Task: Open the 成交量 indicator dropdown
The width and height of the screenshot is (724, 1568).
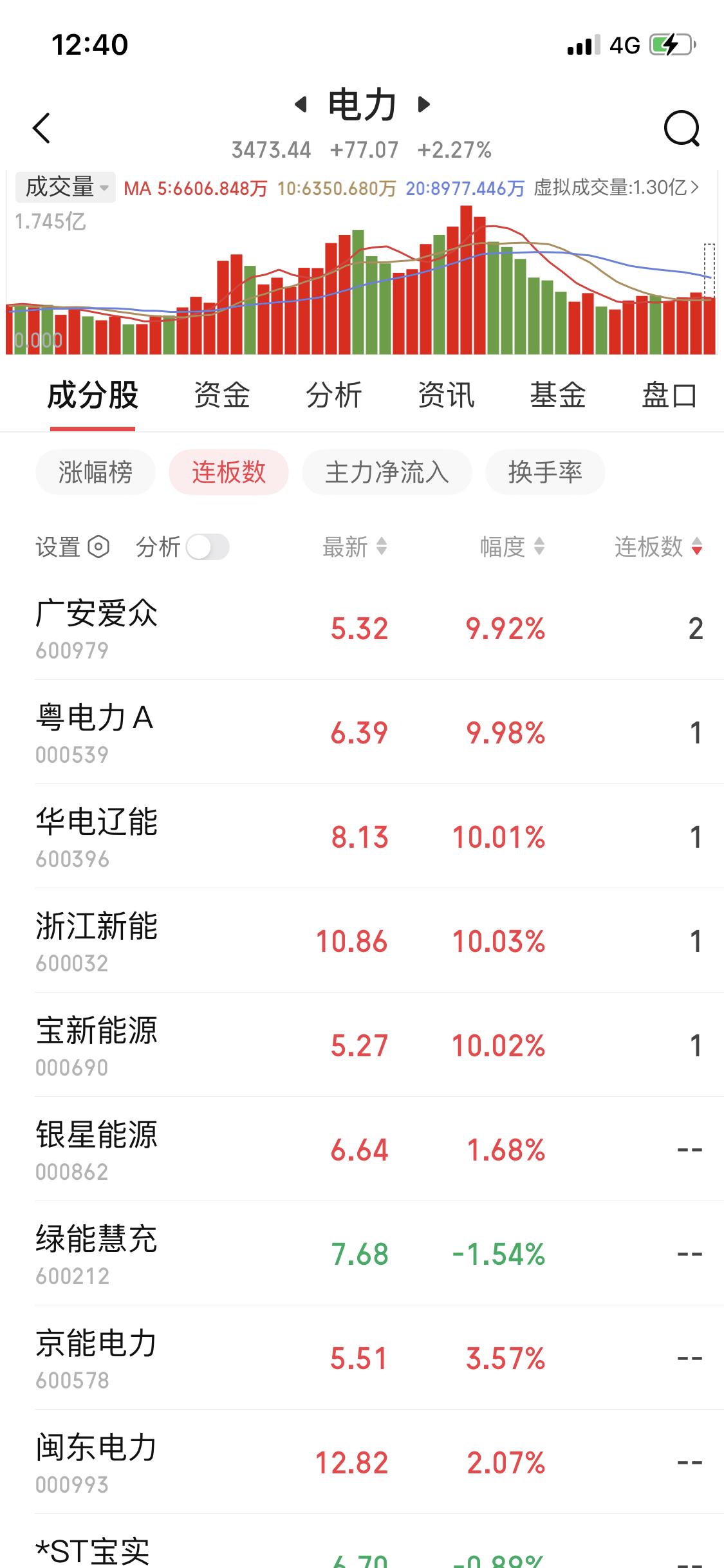Action: [x=62, y=189]
